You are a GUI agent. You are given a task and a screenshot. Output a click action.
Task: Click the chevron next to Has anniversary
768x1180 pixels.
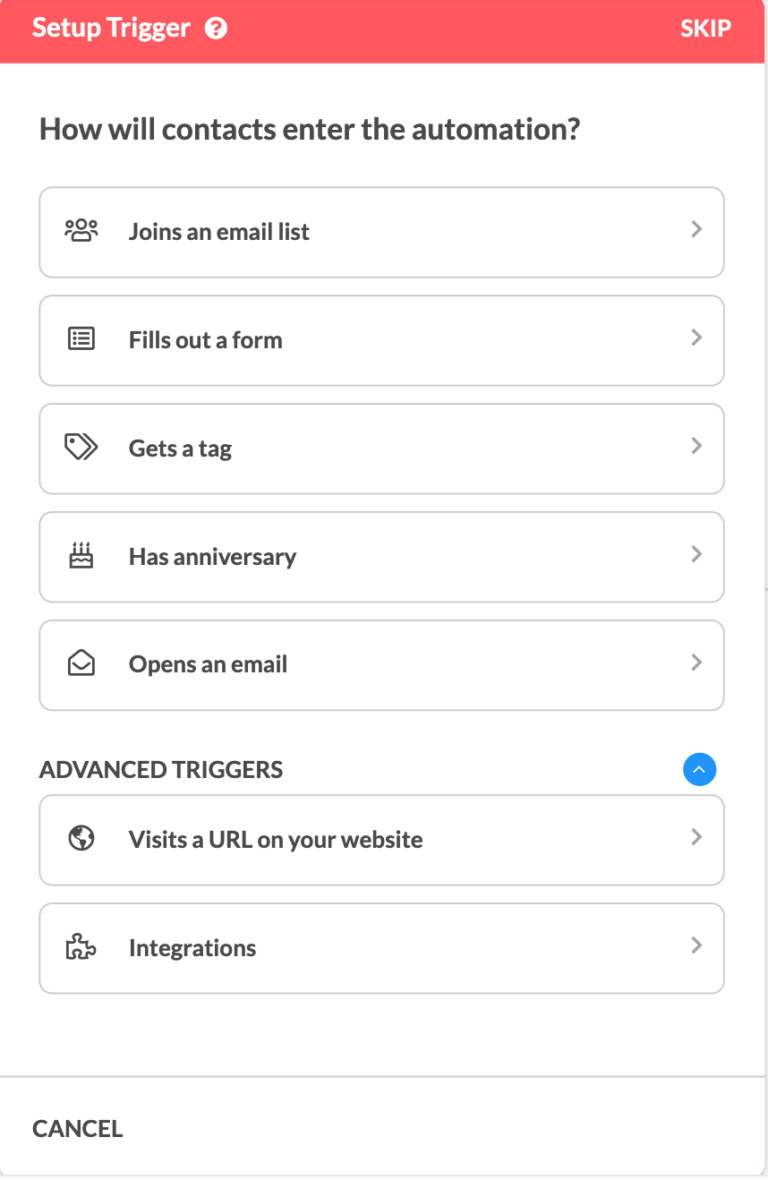[696, 556]
